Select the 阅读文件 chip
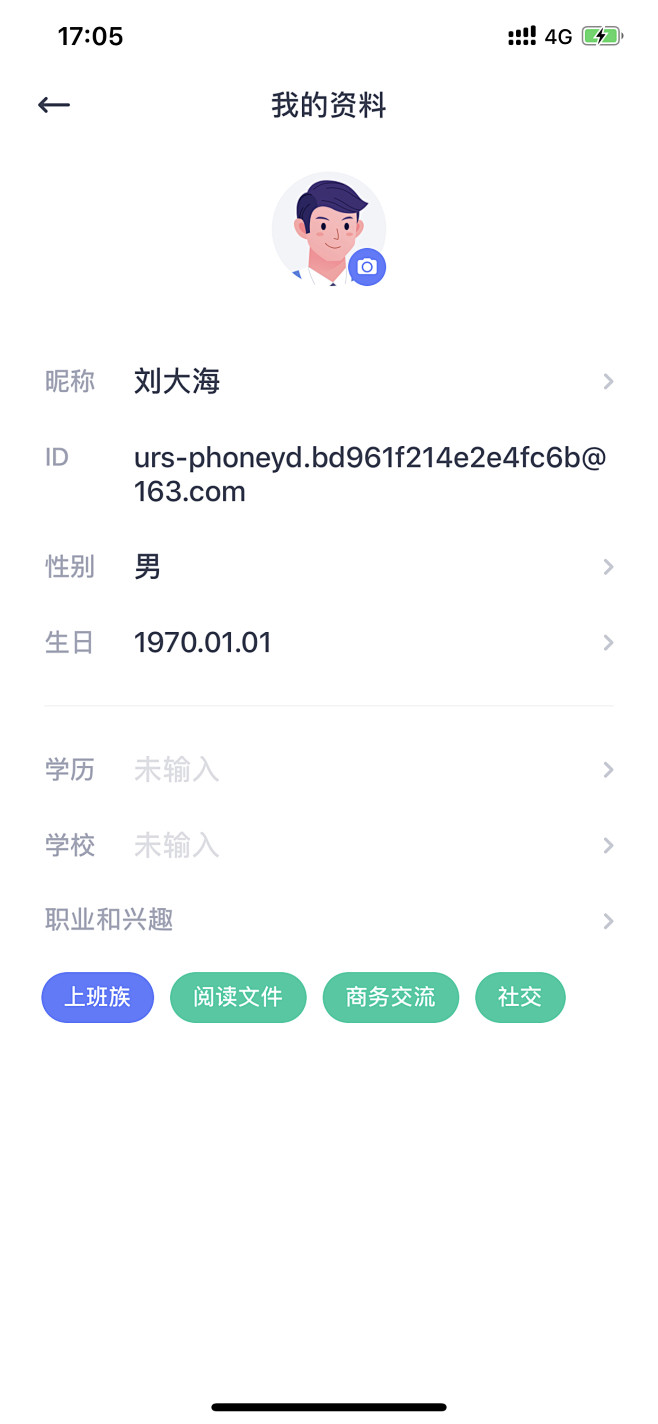Image resolution: width=658 pixels, height=1424 pixels. (238, 997)
